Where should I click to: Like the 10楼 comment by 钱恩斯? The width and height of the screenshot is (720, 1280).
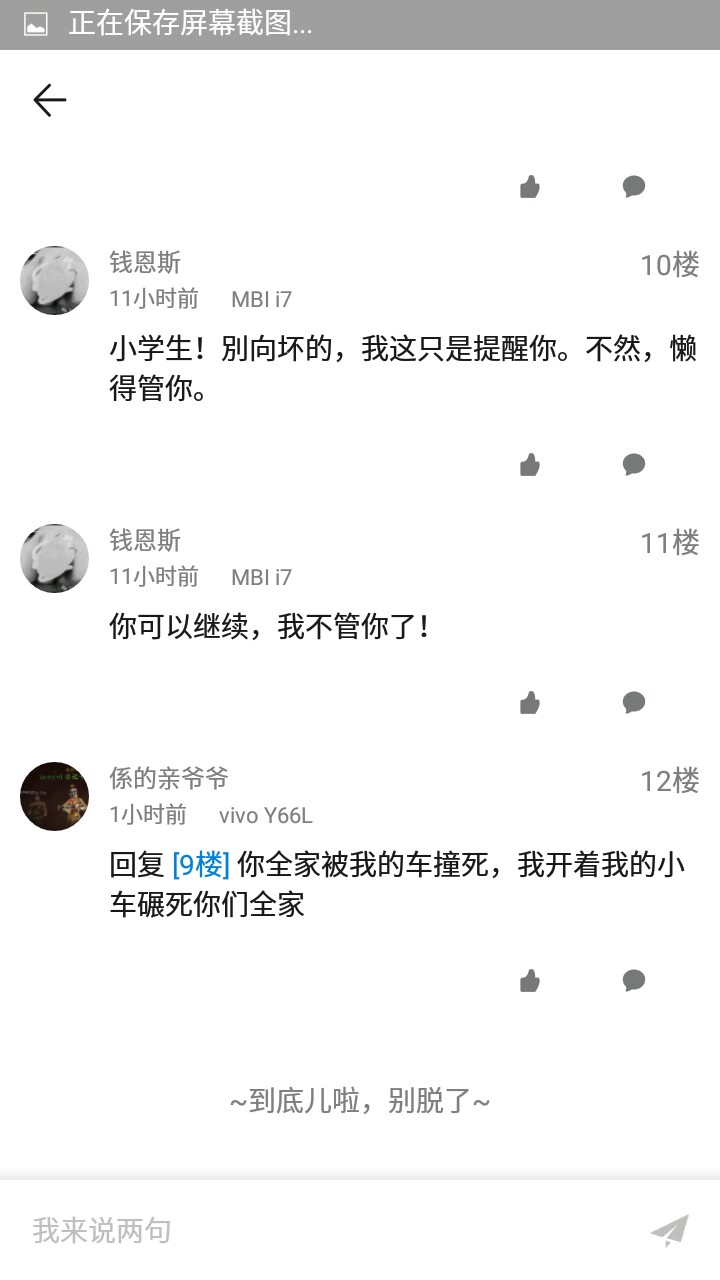coord(530,465)
